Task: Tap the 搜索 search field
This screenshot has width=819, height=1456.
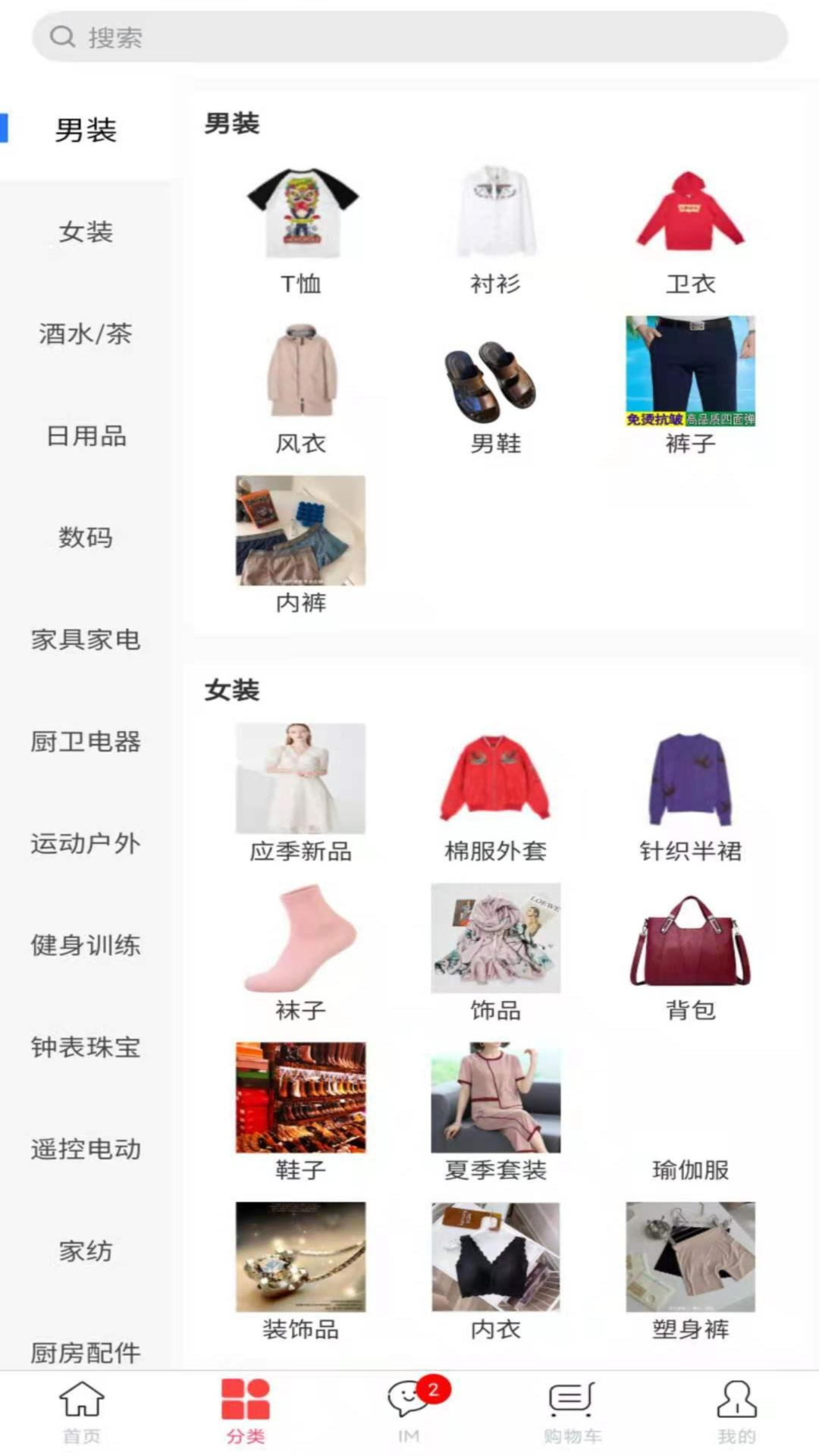Action: 409,36
